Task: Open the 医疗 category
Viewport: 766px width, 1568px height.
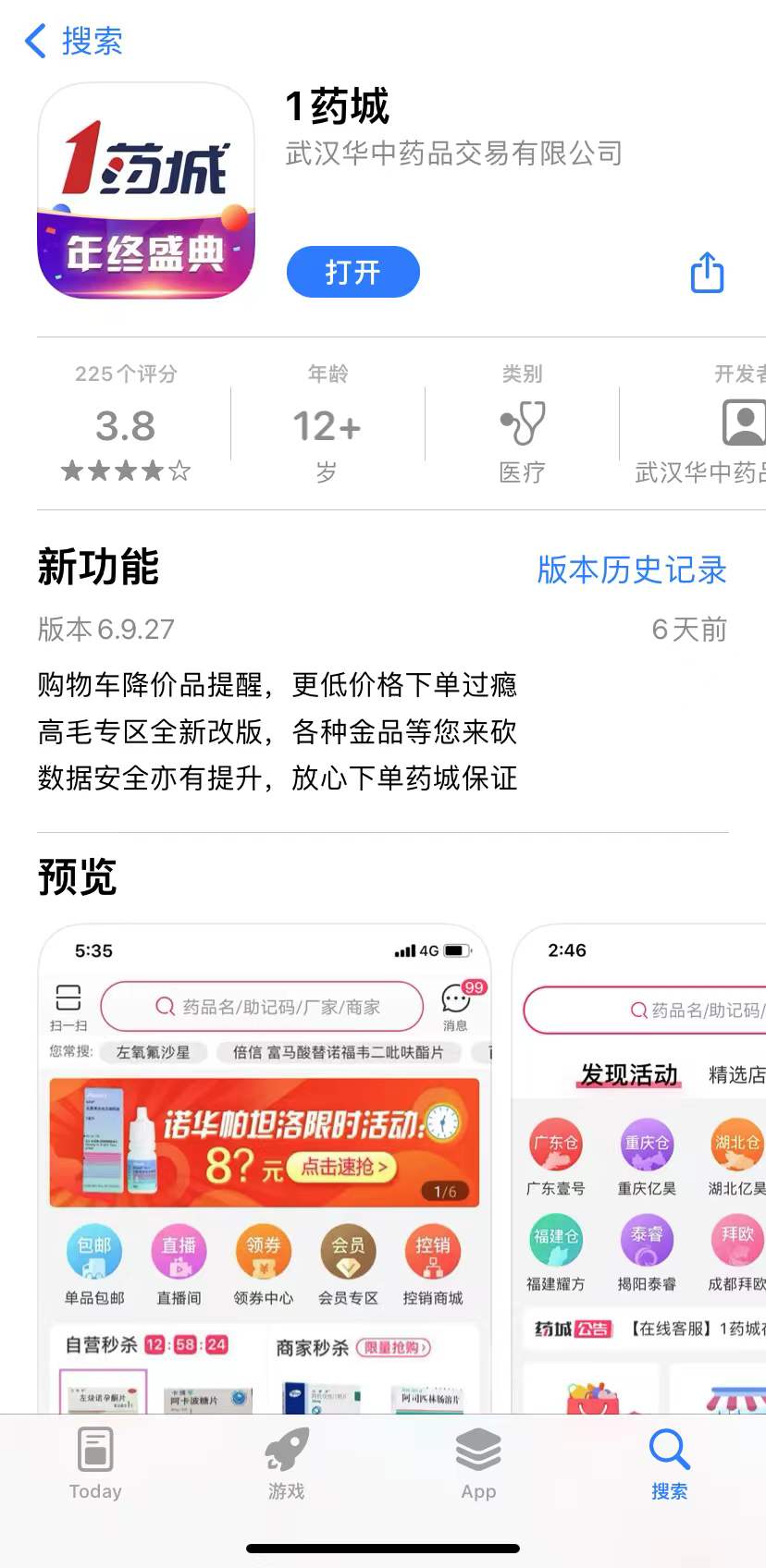Action: click(522, 427)
